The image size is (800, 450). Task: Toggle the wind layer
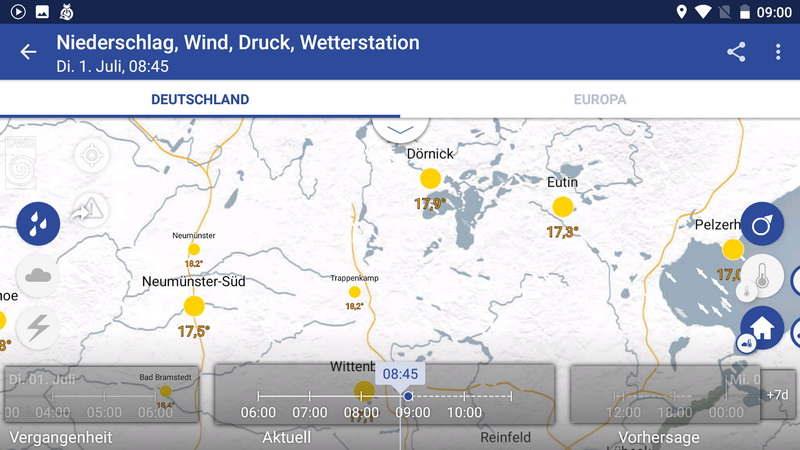coord(762,224)
